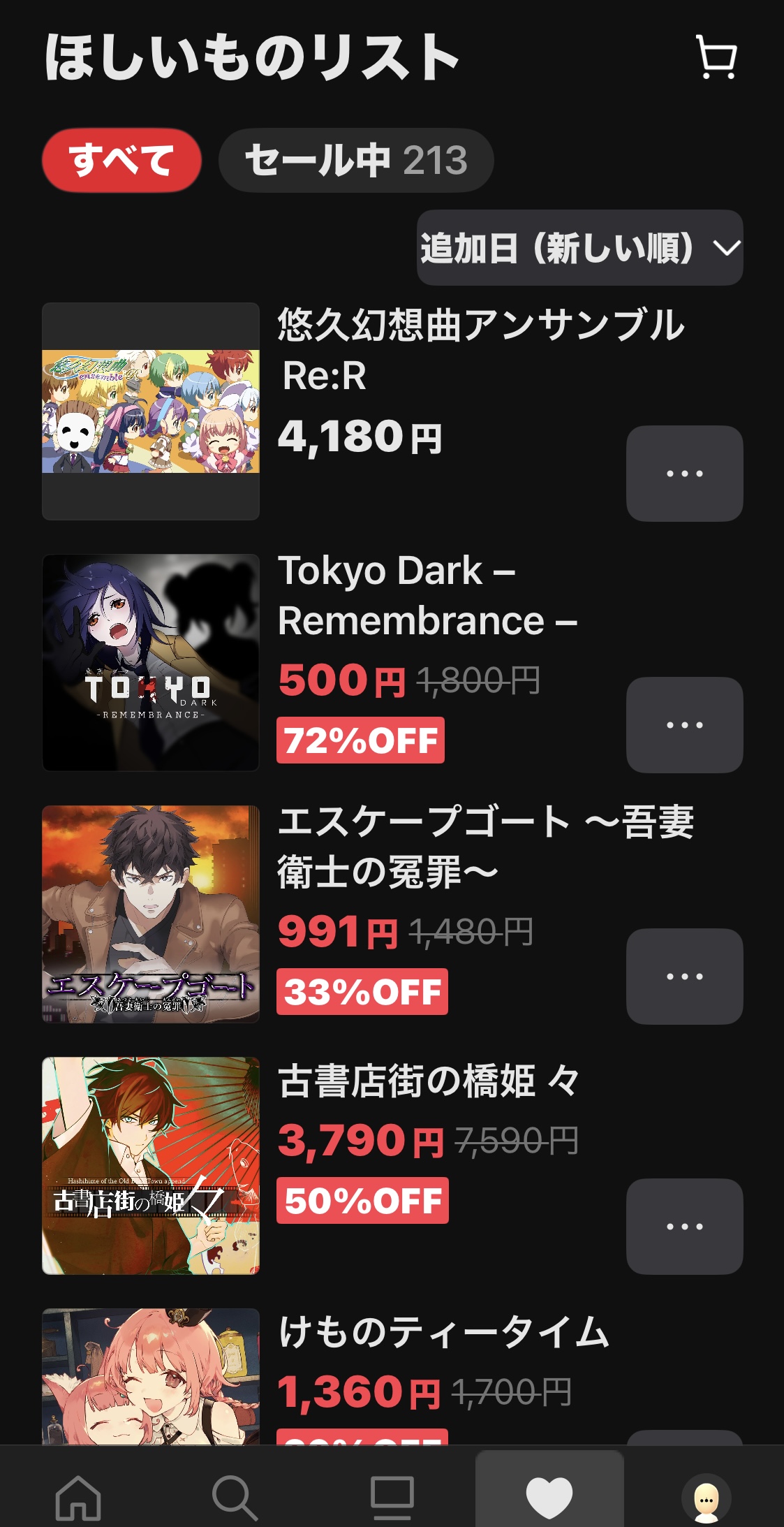
Task: Go to the home tab
Action: [78, 1498]
